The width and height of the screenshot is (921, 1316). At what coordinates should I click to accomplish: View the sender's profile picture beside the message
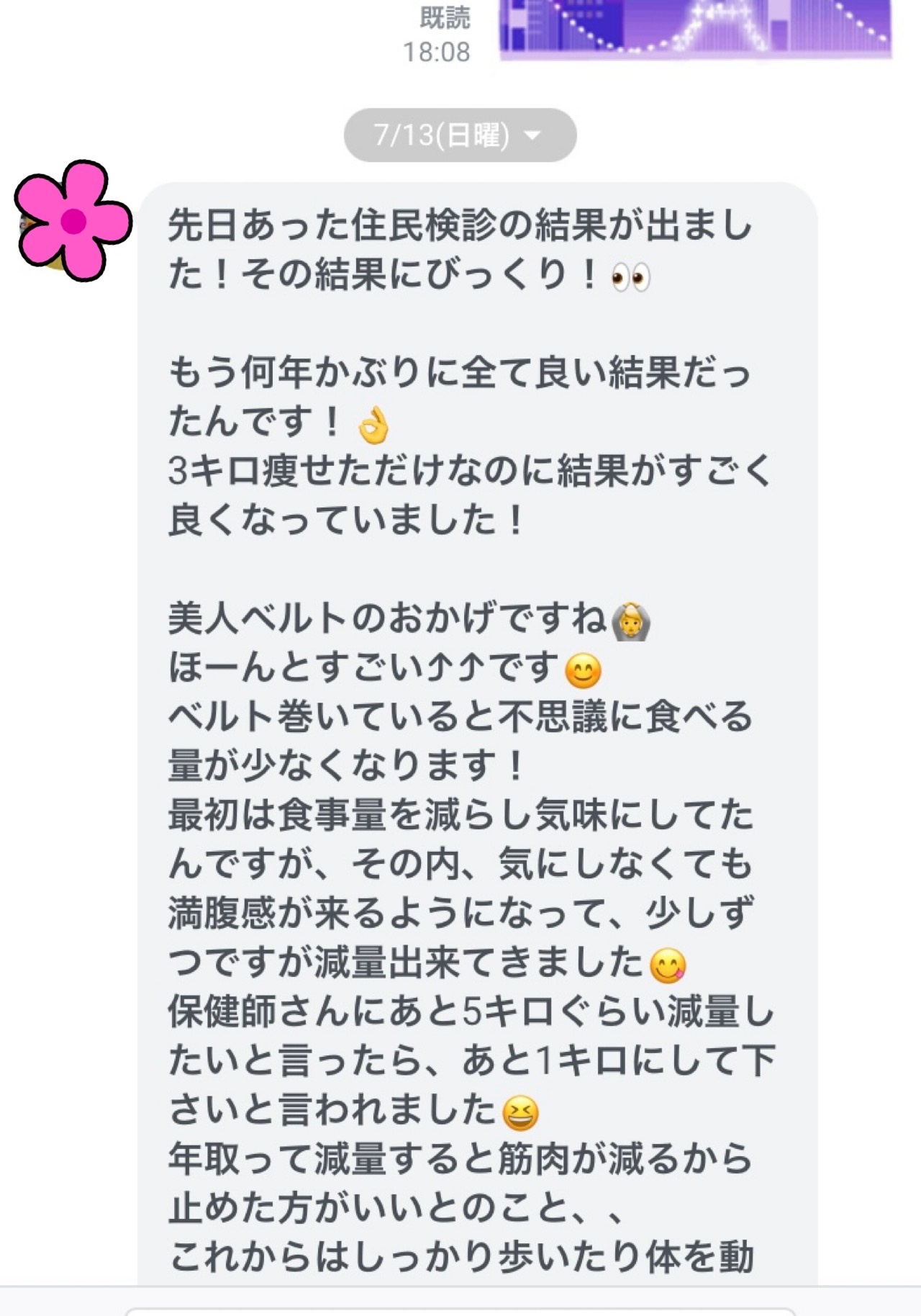(72, 221)
